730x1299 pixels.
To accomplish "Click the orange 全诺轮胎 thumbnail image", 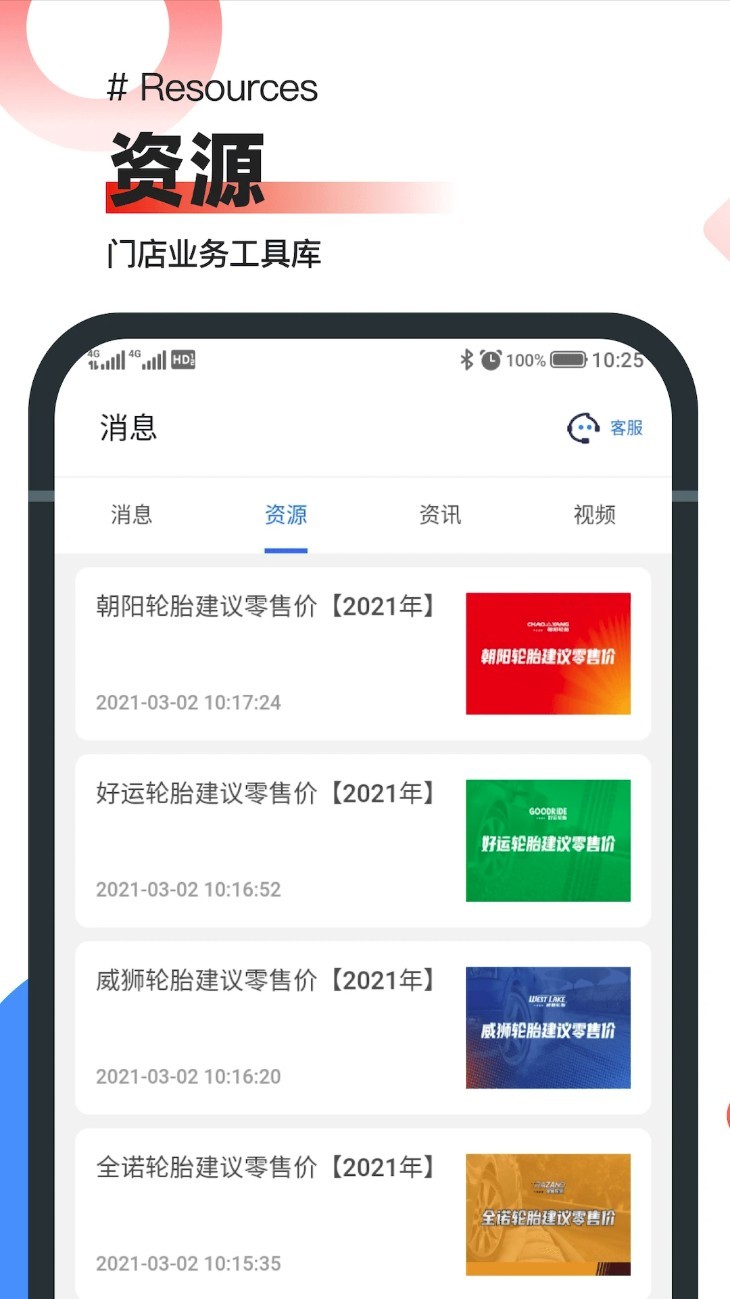I will coord(548,1214).
